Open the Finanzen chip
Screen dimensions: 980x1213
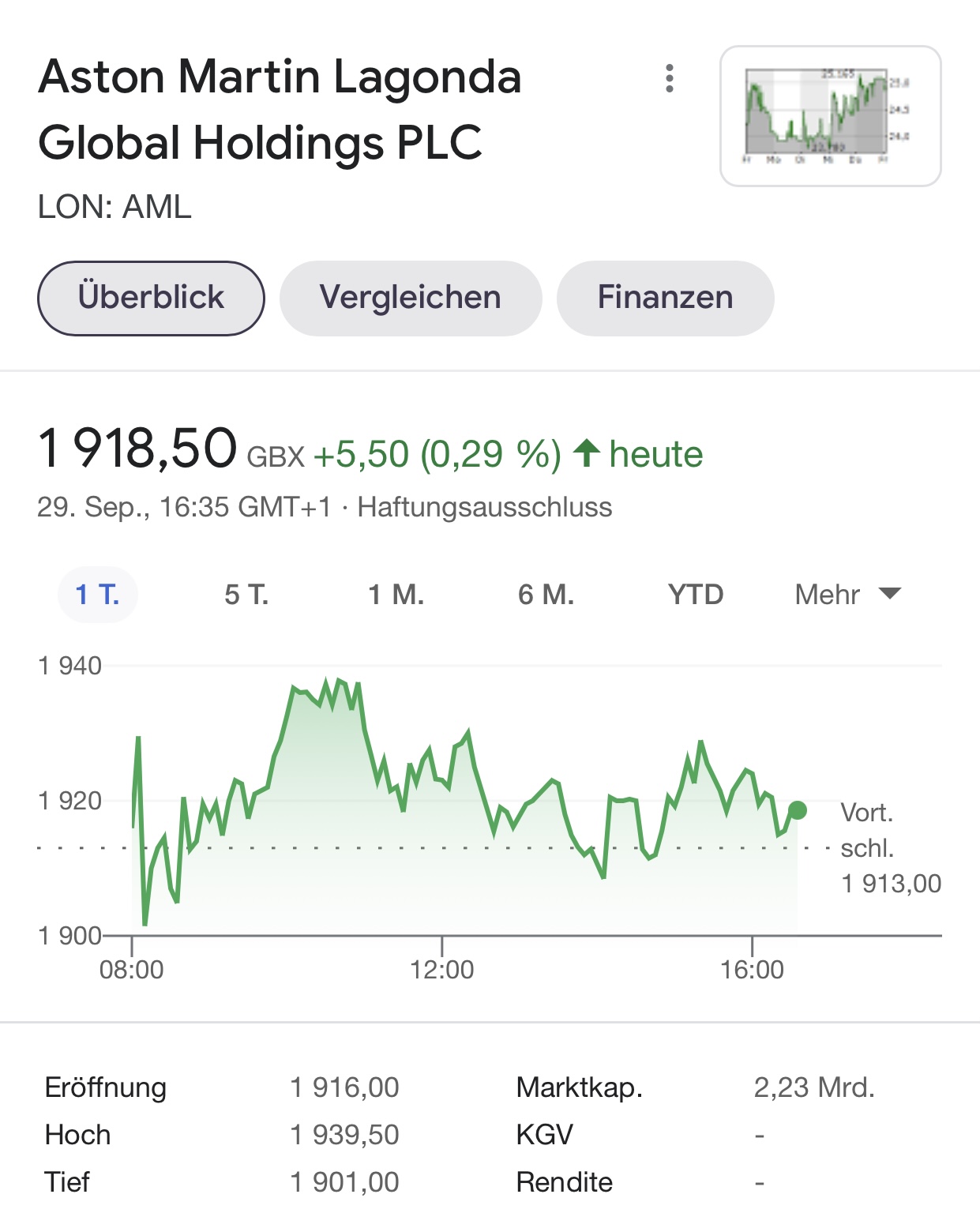[665, 298]
